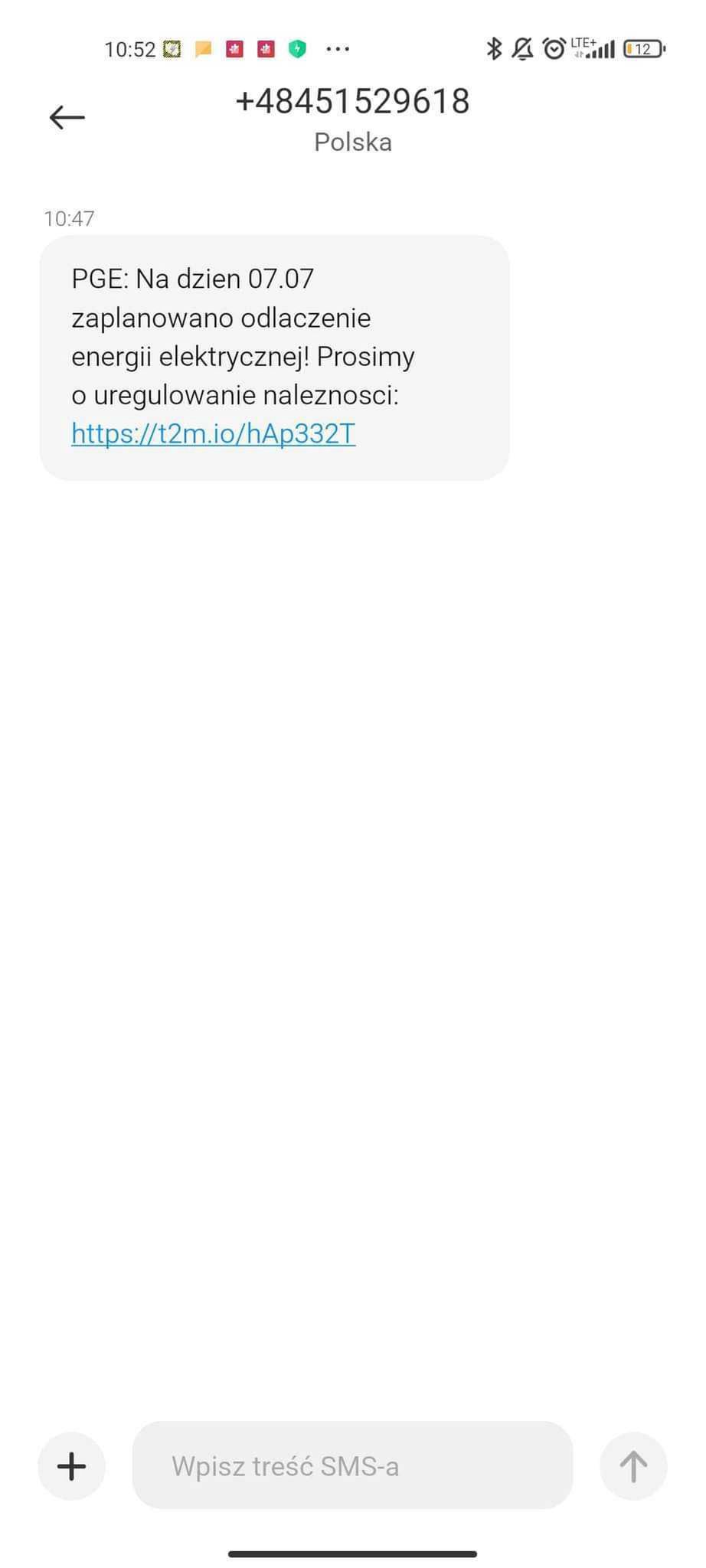Tap the plus attachment button
Screen dimensions: 706x1568
point(71,1466)
